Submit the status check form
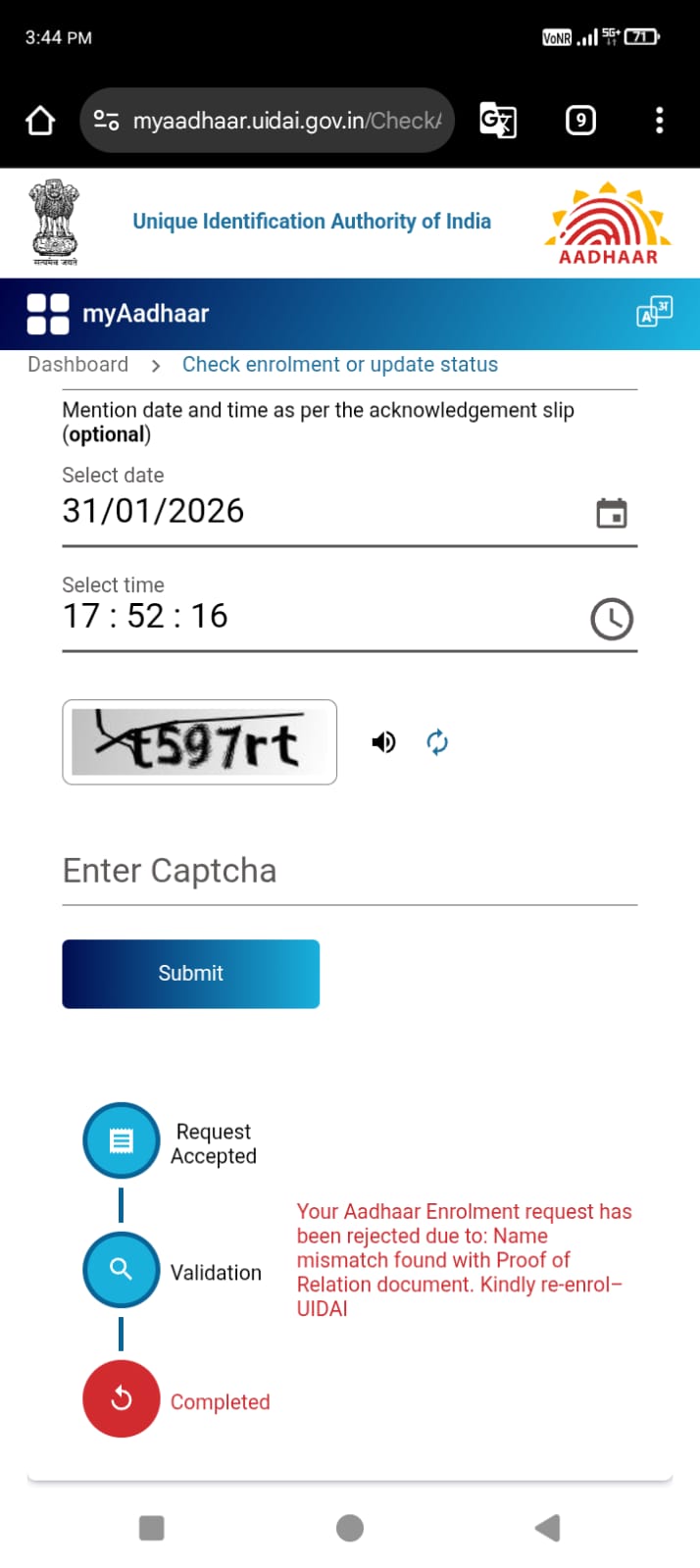Viewport: 700px width, 1568px height. [x=190, y=974]
